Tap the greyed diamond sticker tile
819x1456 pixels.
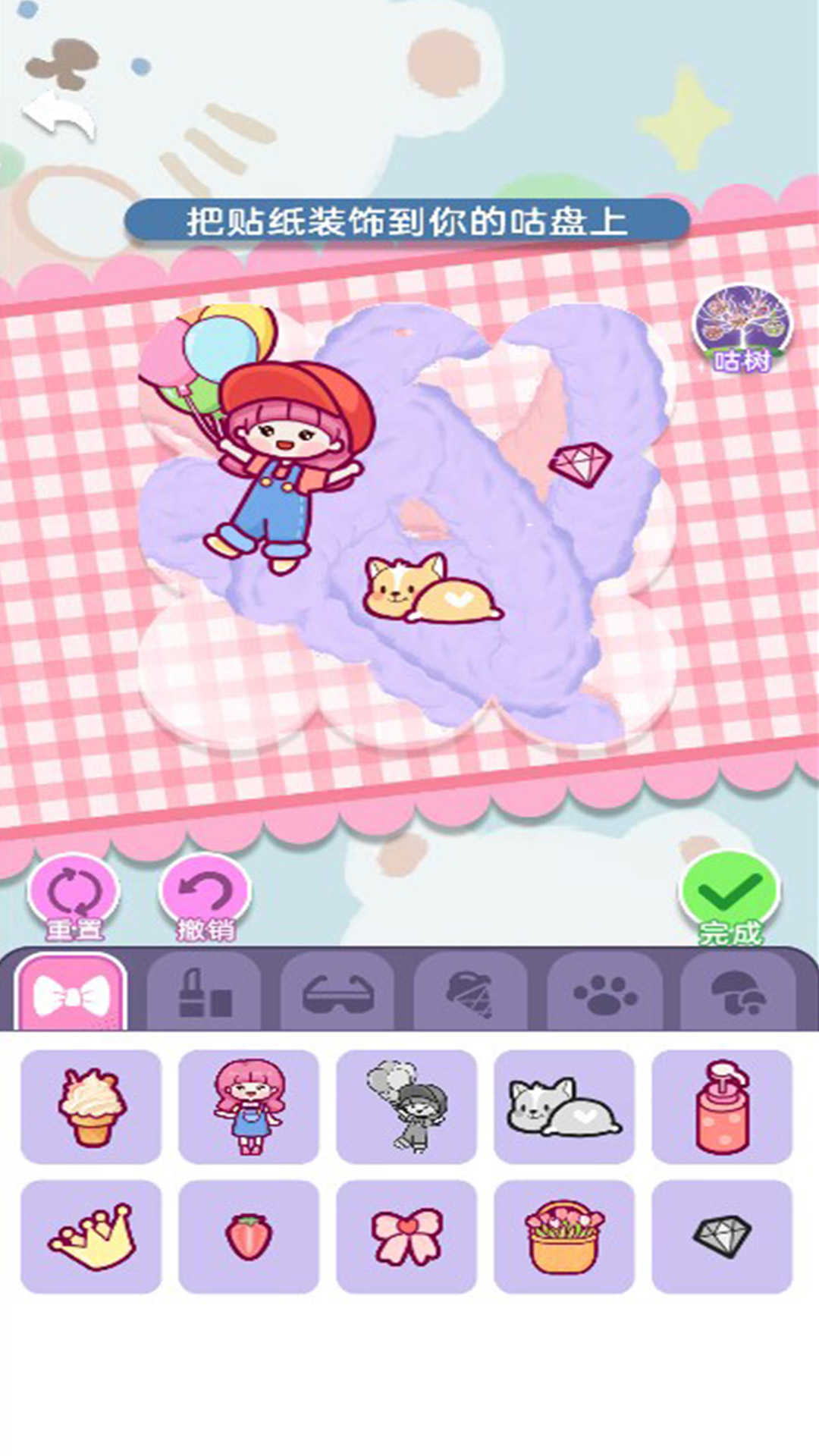coord(722,1236)
